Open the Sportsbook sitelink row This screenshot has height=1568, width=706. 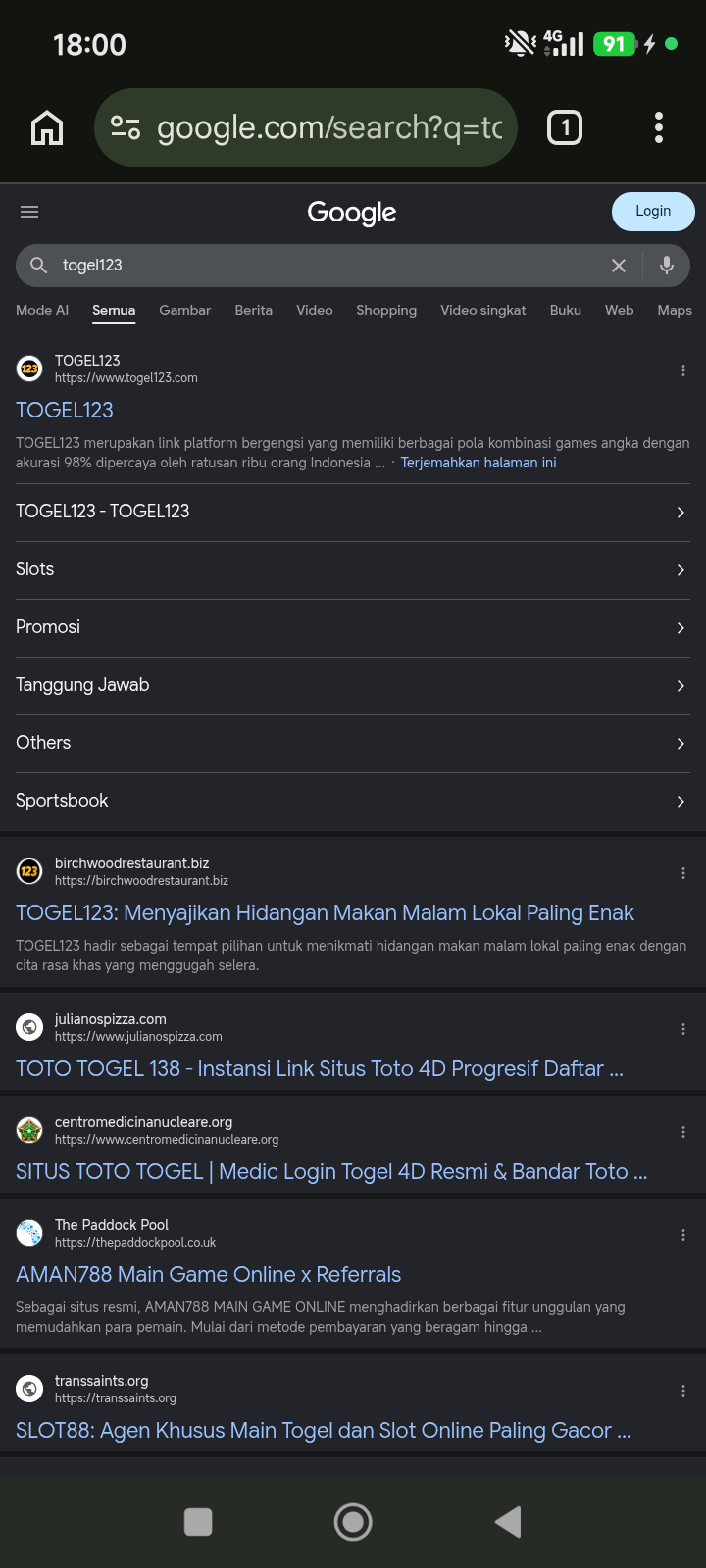click(353, 801)
